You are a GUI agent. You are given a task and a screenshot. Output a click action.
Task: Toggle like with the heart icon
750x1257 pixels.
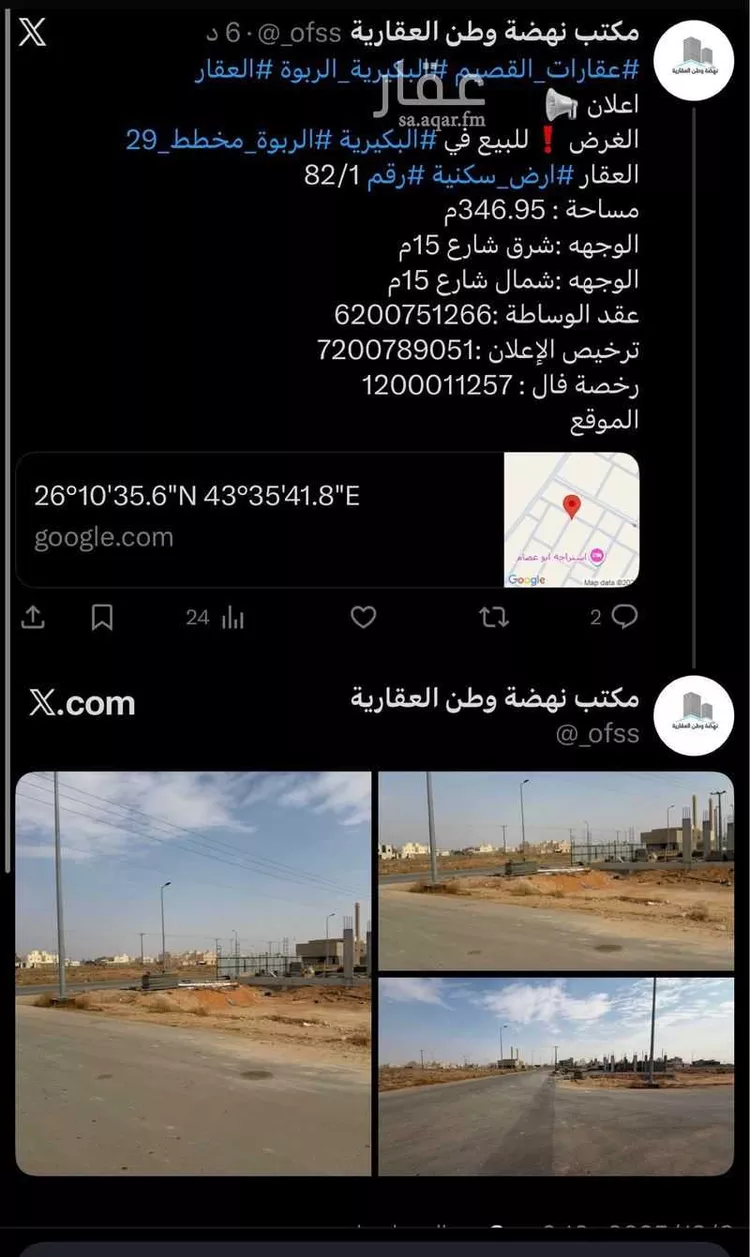(362, 618)
